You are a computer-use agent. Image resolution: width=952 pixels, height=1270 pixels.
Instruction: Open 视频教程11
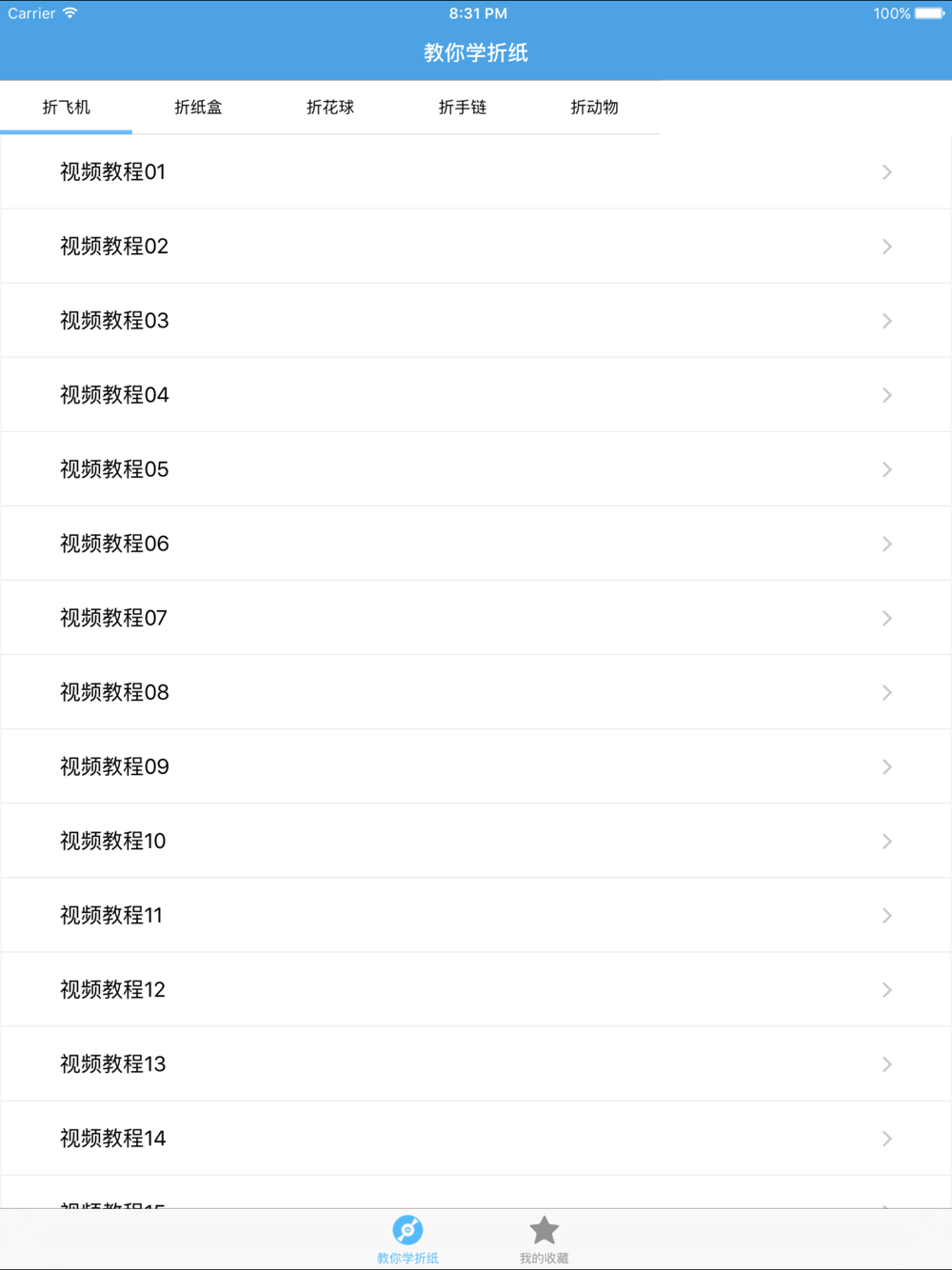pos(476,915)
